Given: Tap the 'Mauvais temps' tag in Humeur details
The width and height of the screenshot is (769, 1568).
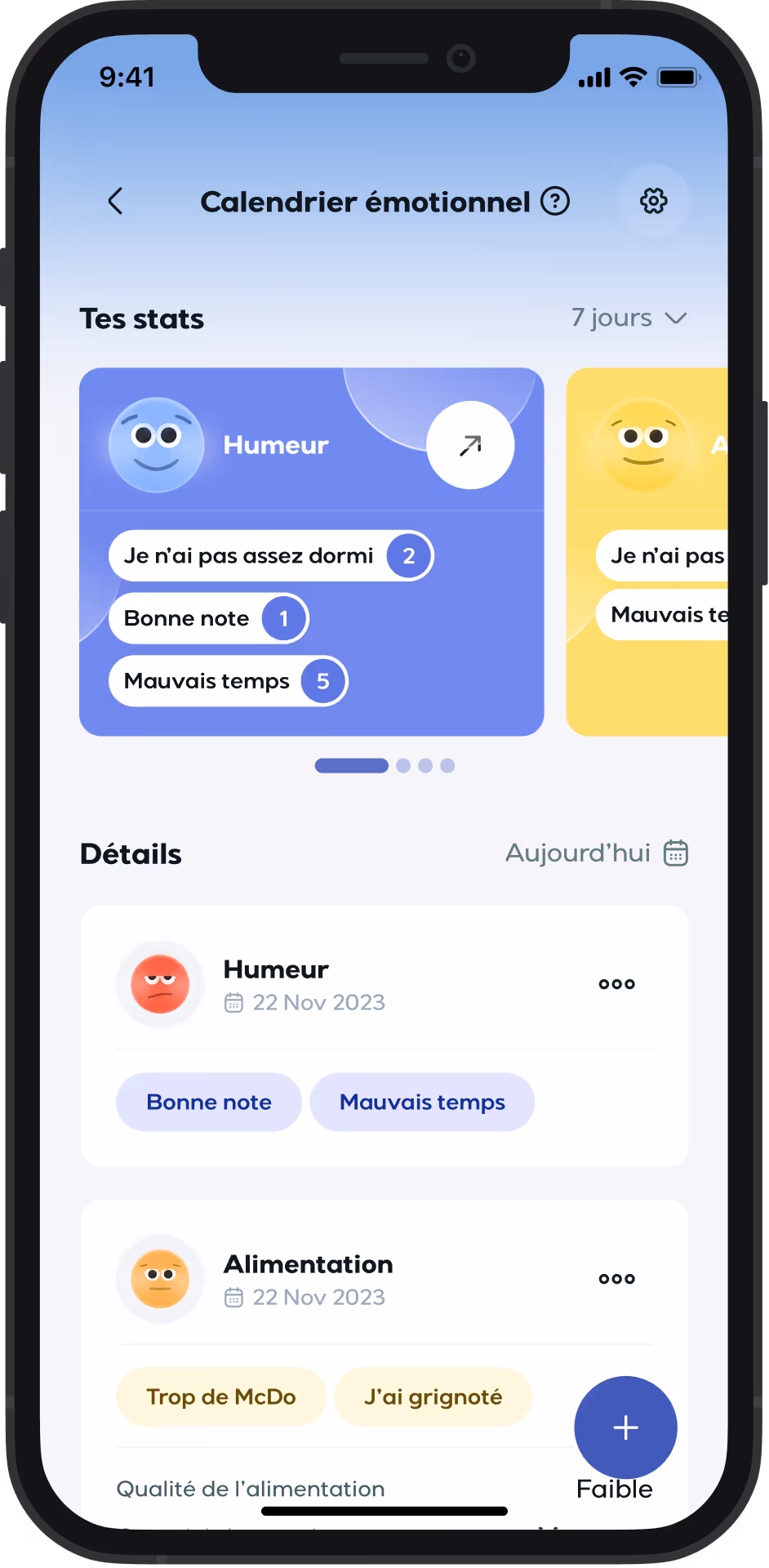Looking at the screenshot, I should [x=422, y=1102].
